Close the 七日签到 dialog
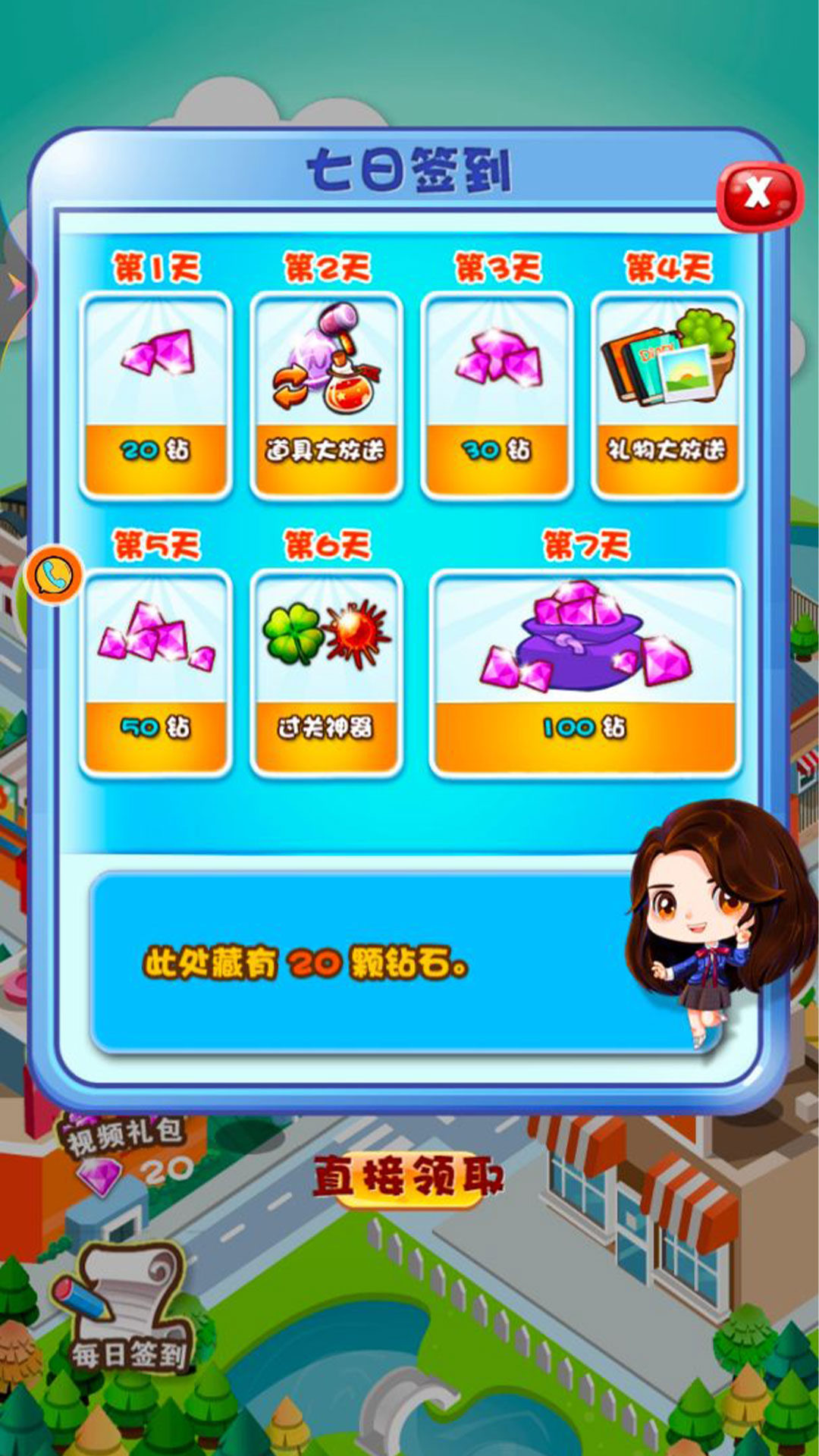Viewport: 819px width, 1456px height. 758,195
